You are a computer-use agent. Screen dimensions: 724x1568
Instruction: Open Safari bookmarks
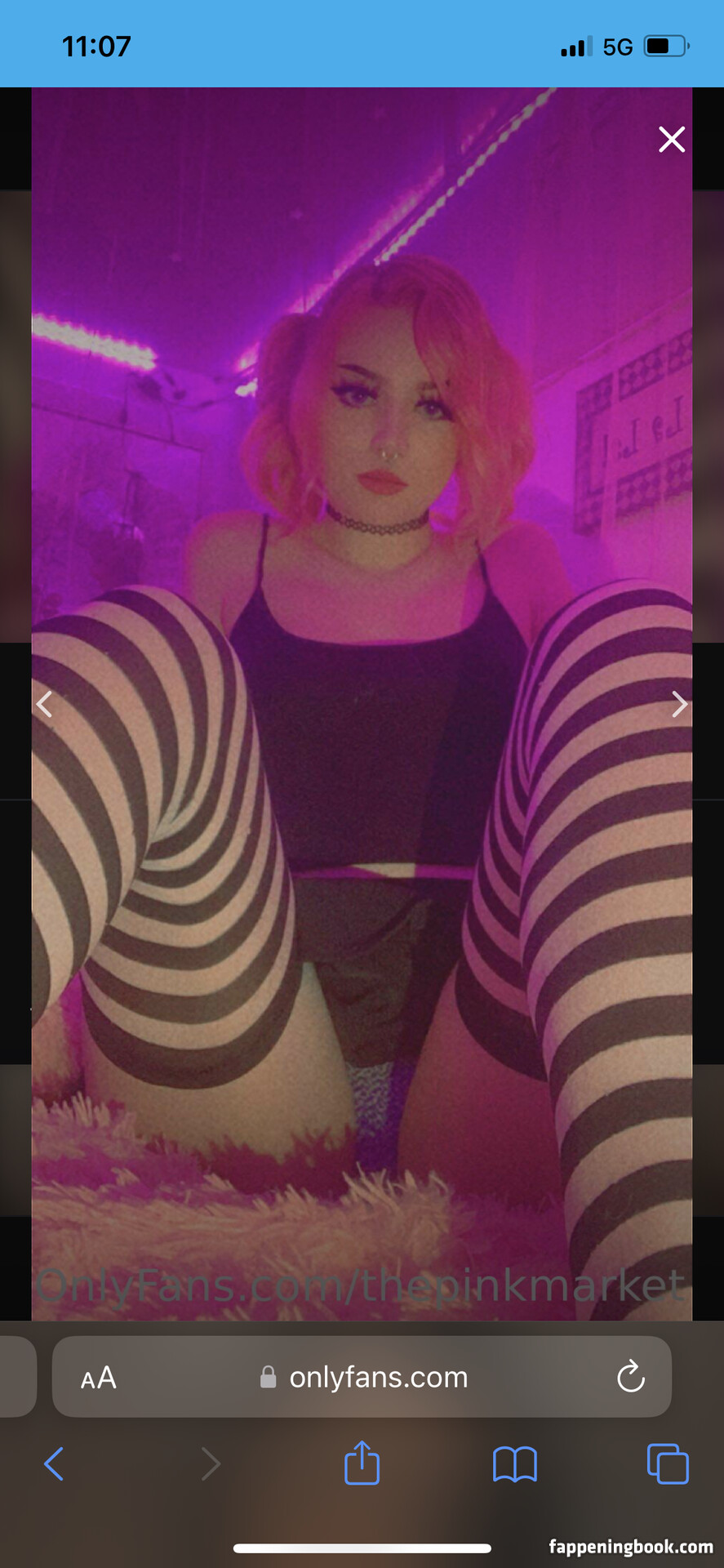(514, 1463)
